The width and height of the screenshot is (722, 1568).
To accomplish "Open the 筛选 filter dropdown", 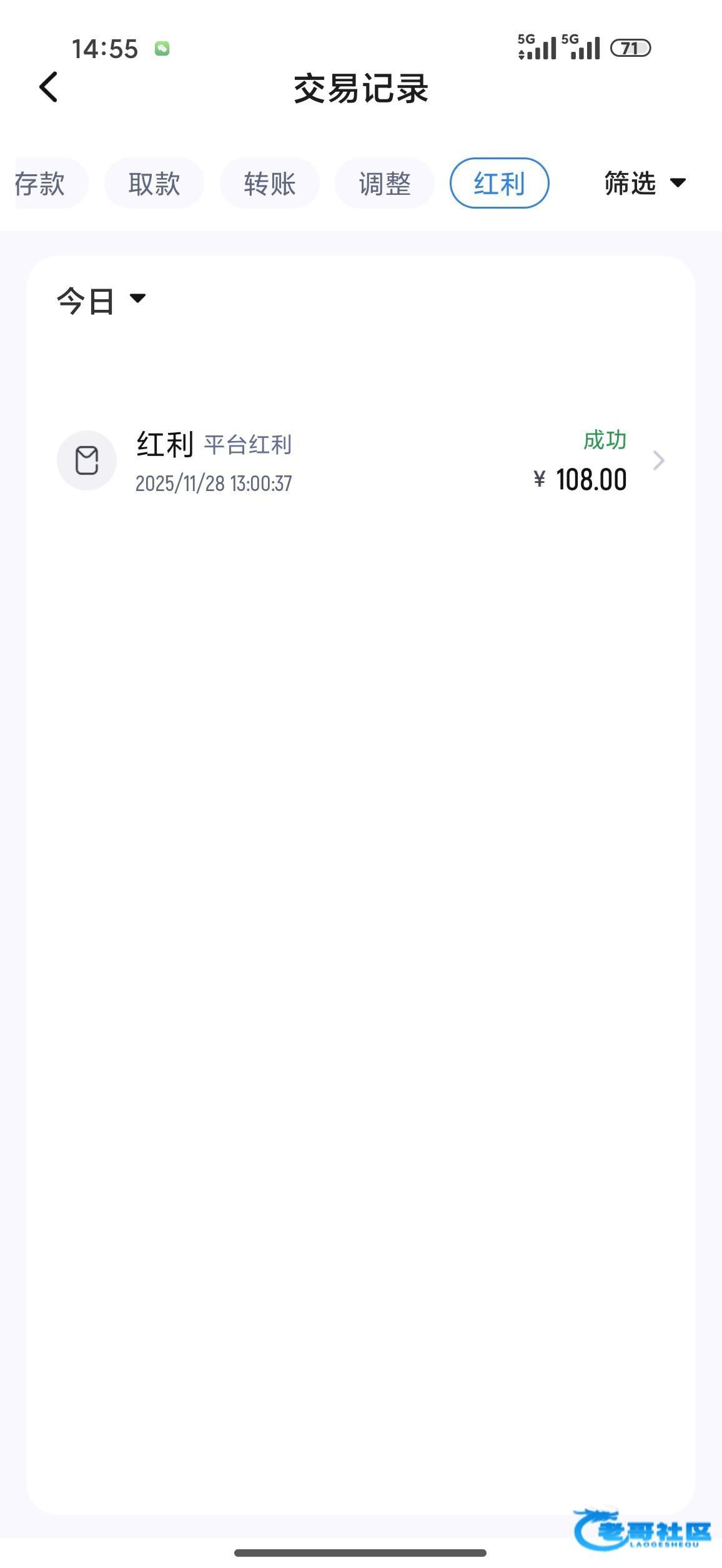I will (x=645, y=183).
